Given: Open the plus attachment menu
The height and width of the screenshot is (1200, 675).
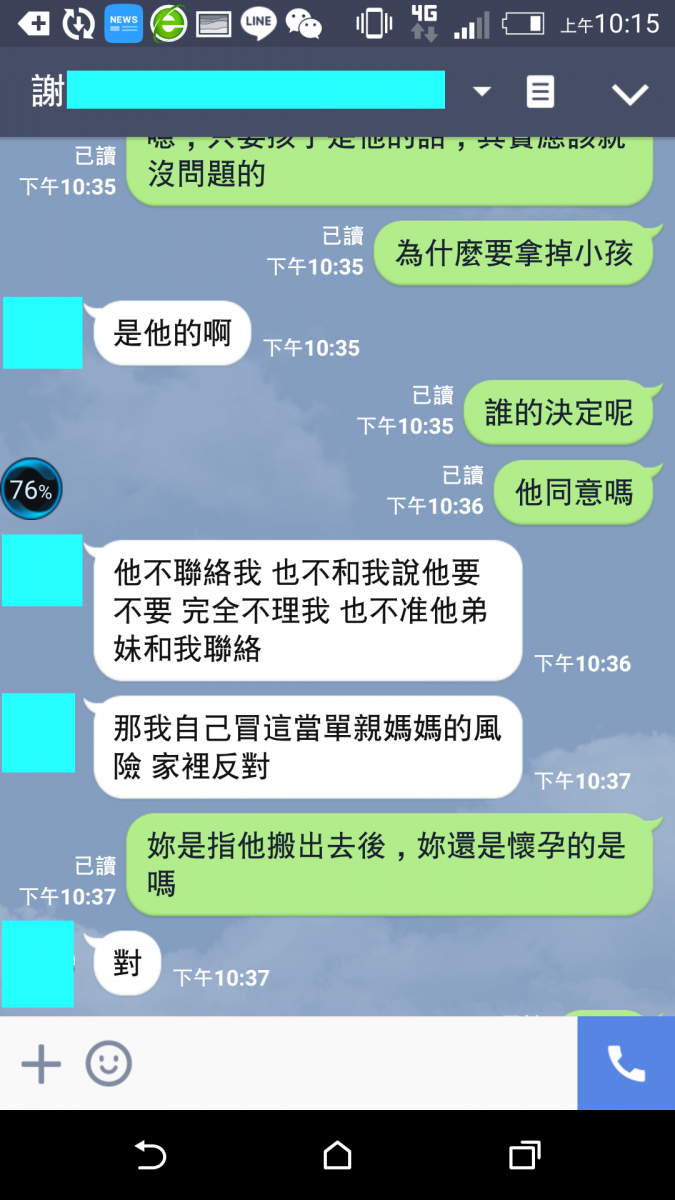Looking at the screenshot, I should coord(41,1064).
